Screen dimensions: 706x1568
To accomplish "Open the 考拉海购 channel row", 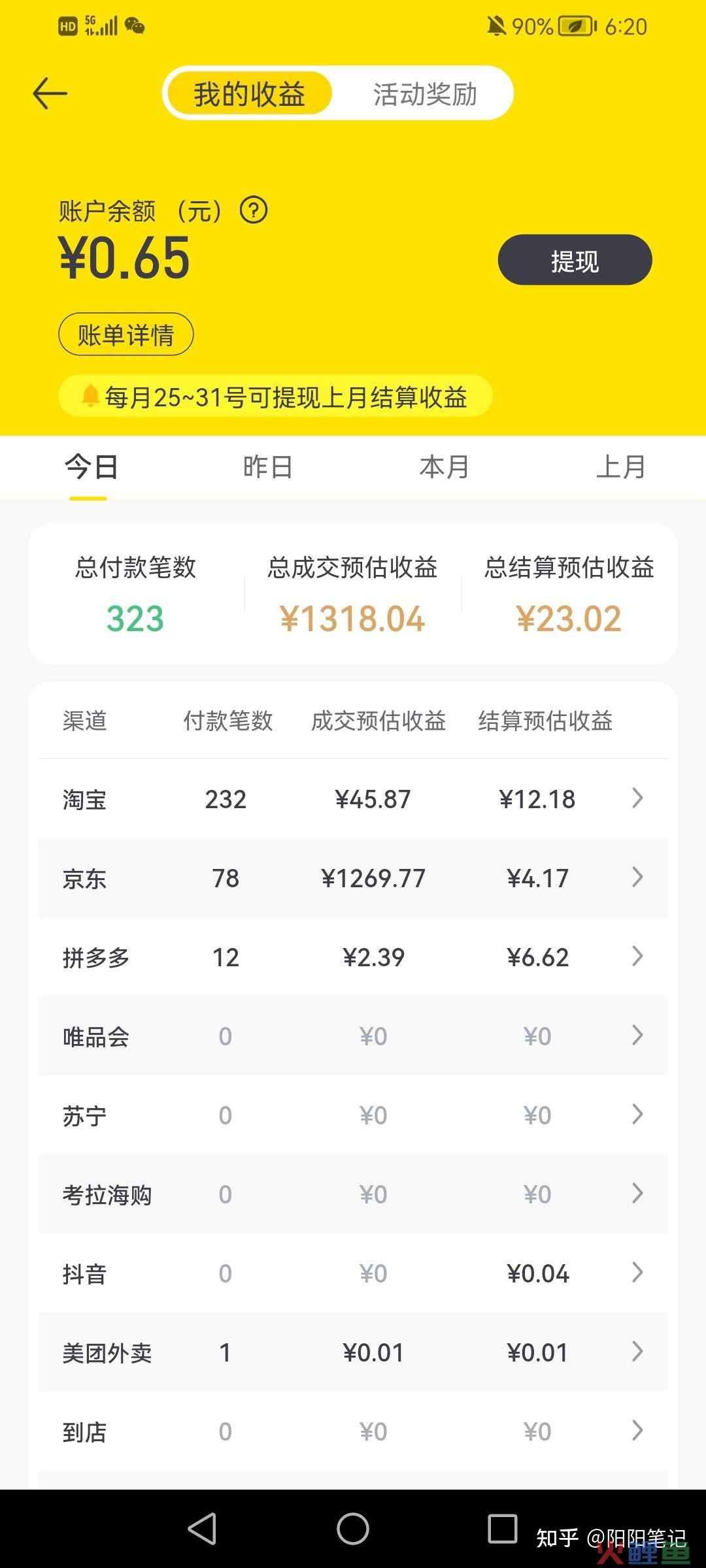I will pyautogui.click(x=353, y=1194).
